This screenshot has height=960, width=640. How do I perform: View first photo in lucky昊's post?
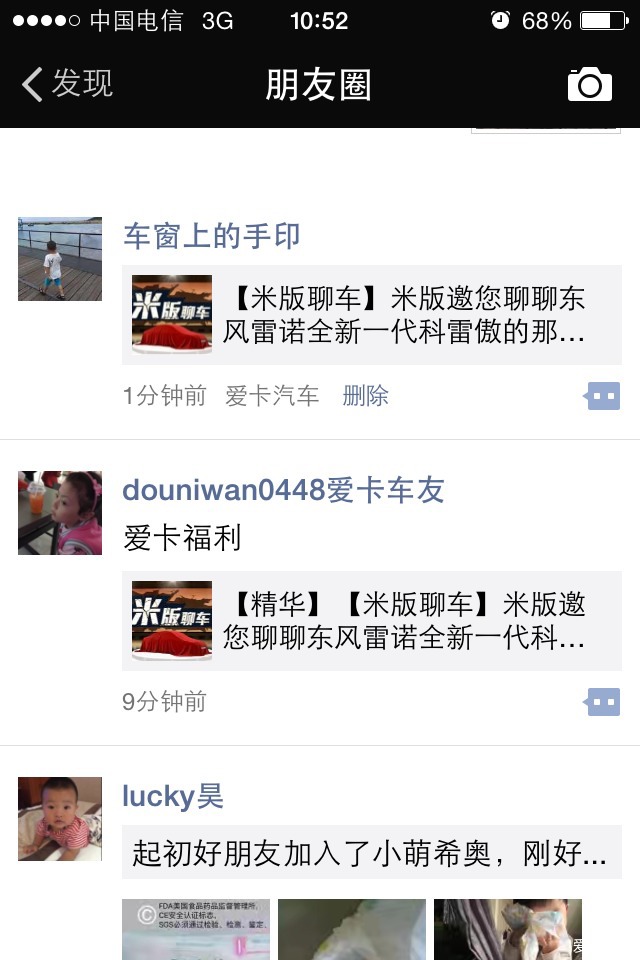click(196, 929)
